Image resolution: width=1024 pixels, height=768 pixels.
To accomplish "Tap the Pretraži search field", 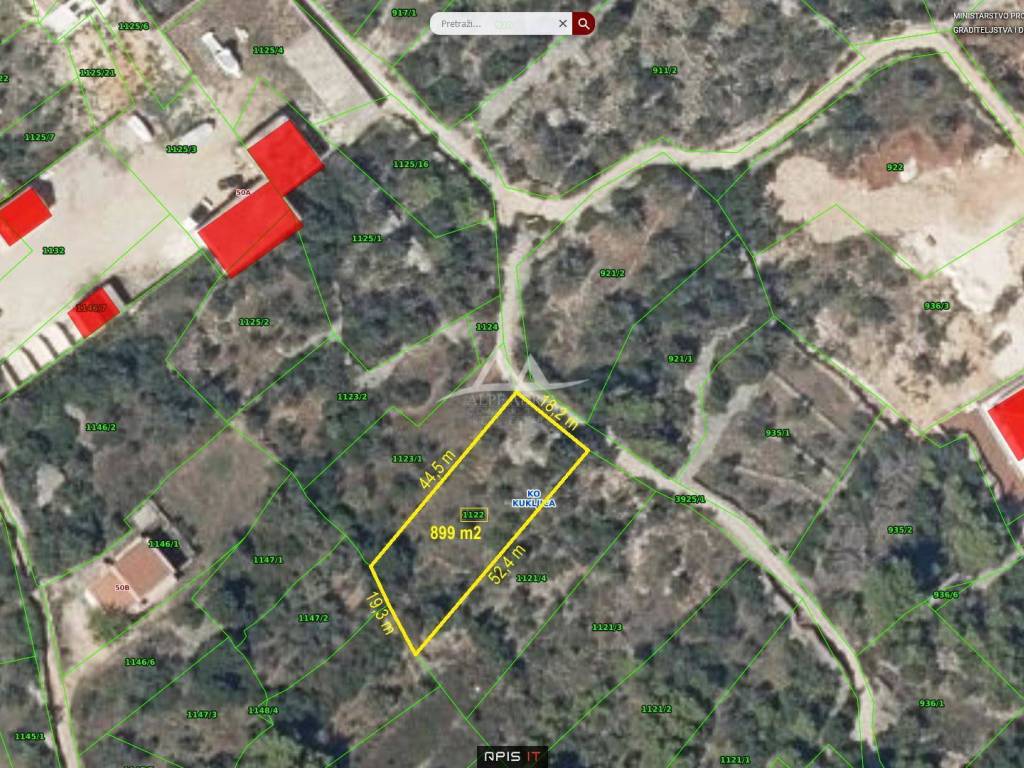I will [x=493, y=24].
